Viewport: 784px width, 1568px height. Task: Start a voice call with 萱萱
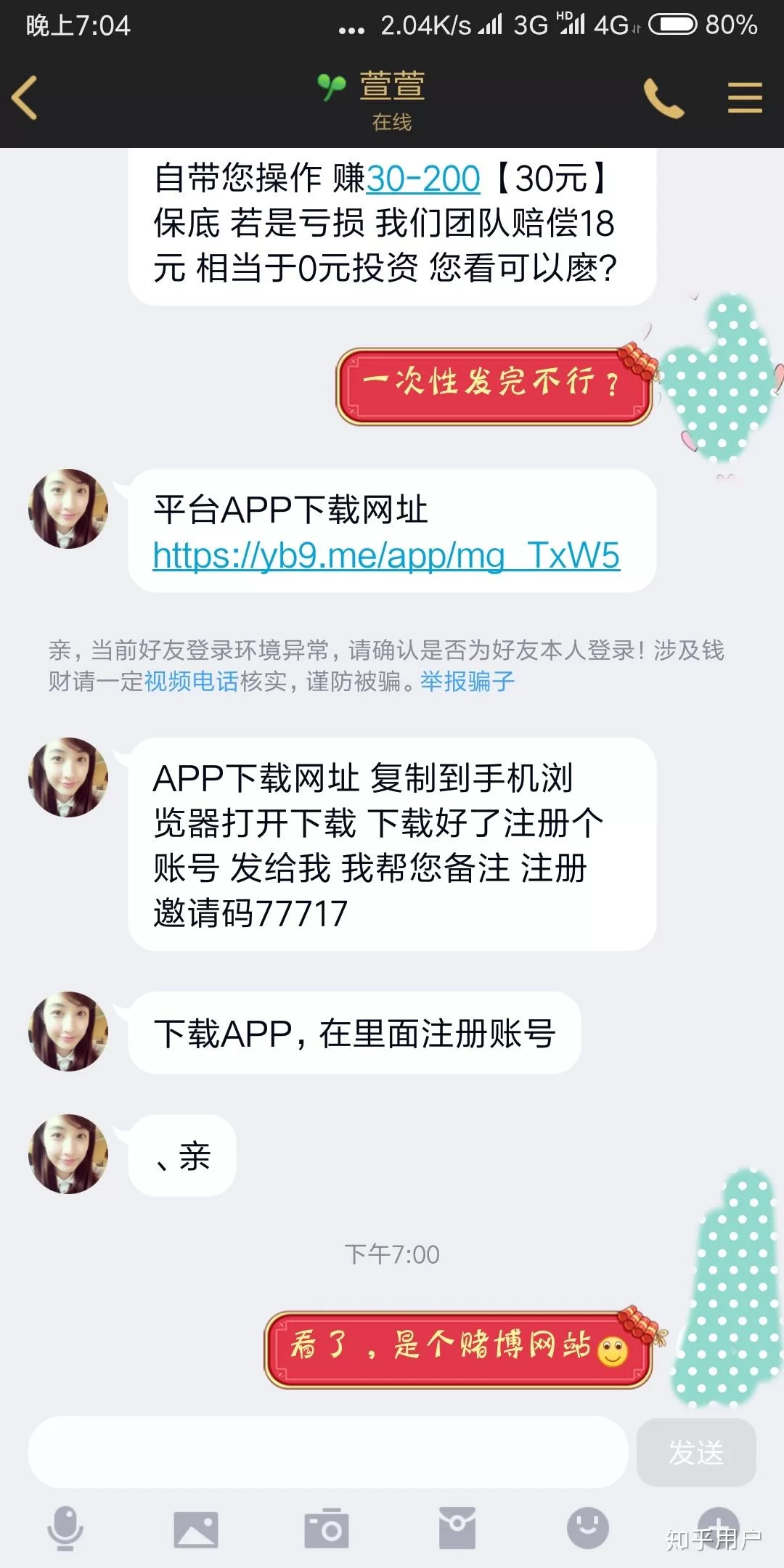(x=663, y=98)
